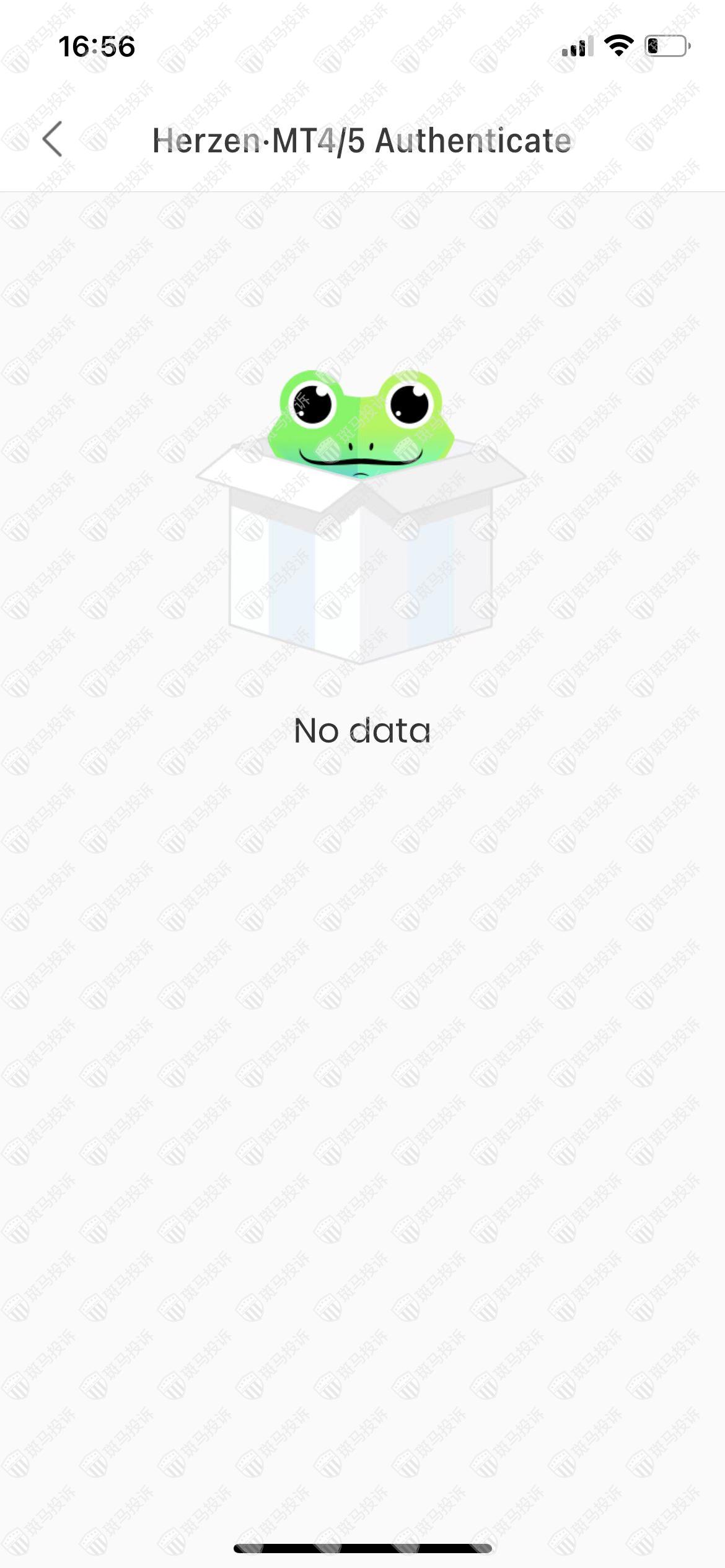Go back from Herzen MT4/5 Authenticate
Image resolution: width=725 pixels, height=1568 pixels.
coord(53,139)
